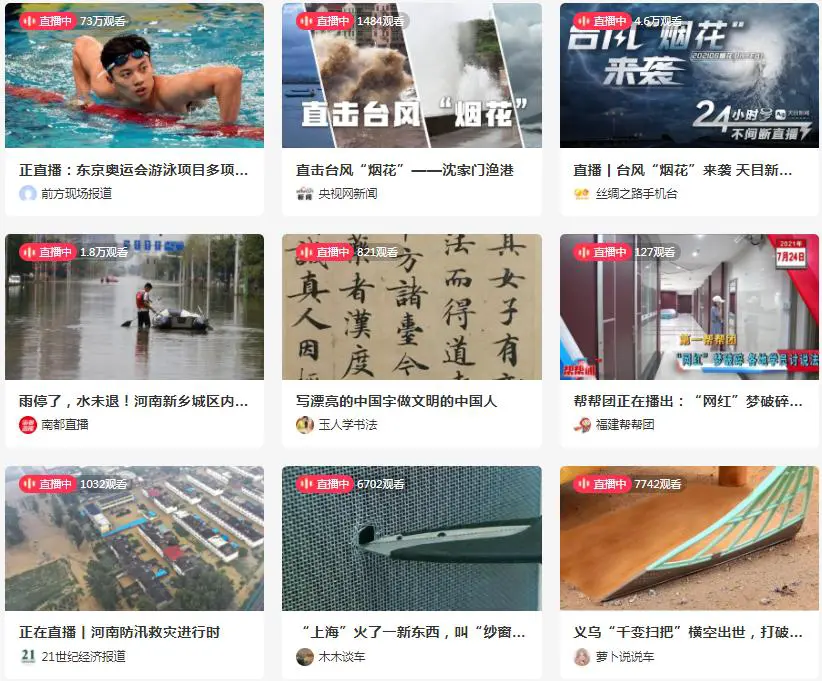Viewport: 822px width, 681px height.
Task: View the 木木谈车 author profile
Action: [x=341, y=657]
